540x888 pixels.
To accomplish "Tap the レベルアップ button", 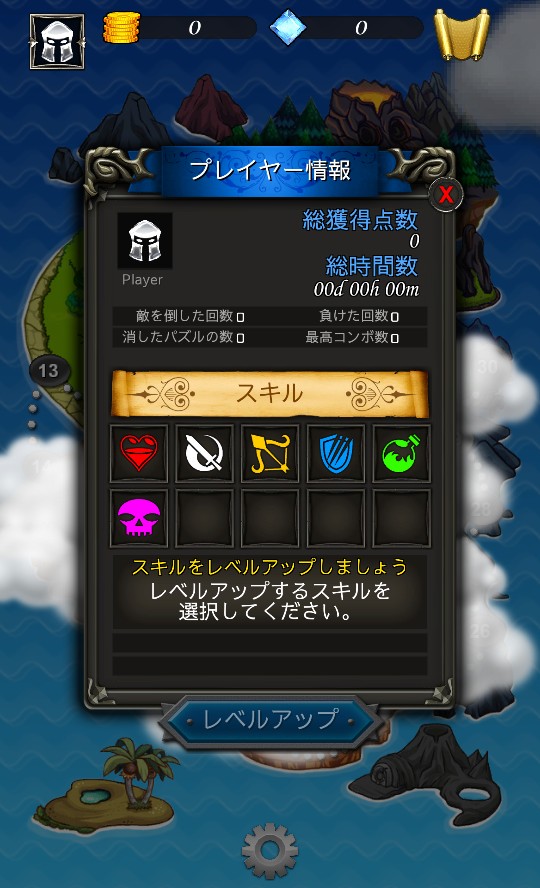I will [269, 720].
